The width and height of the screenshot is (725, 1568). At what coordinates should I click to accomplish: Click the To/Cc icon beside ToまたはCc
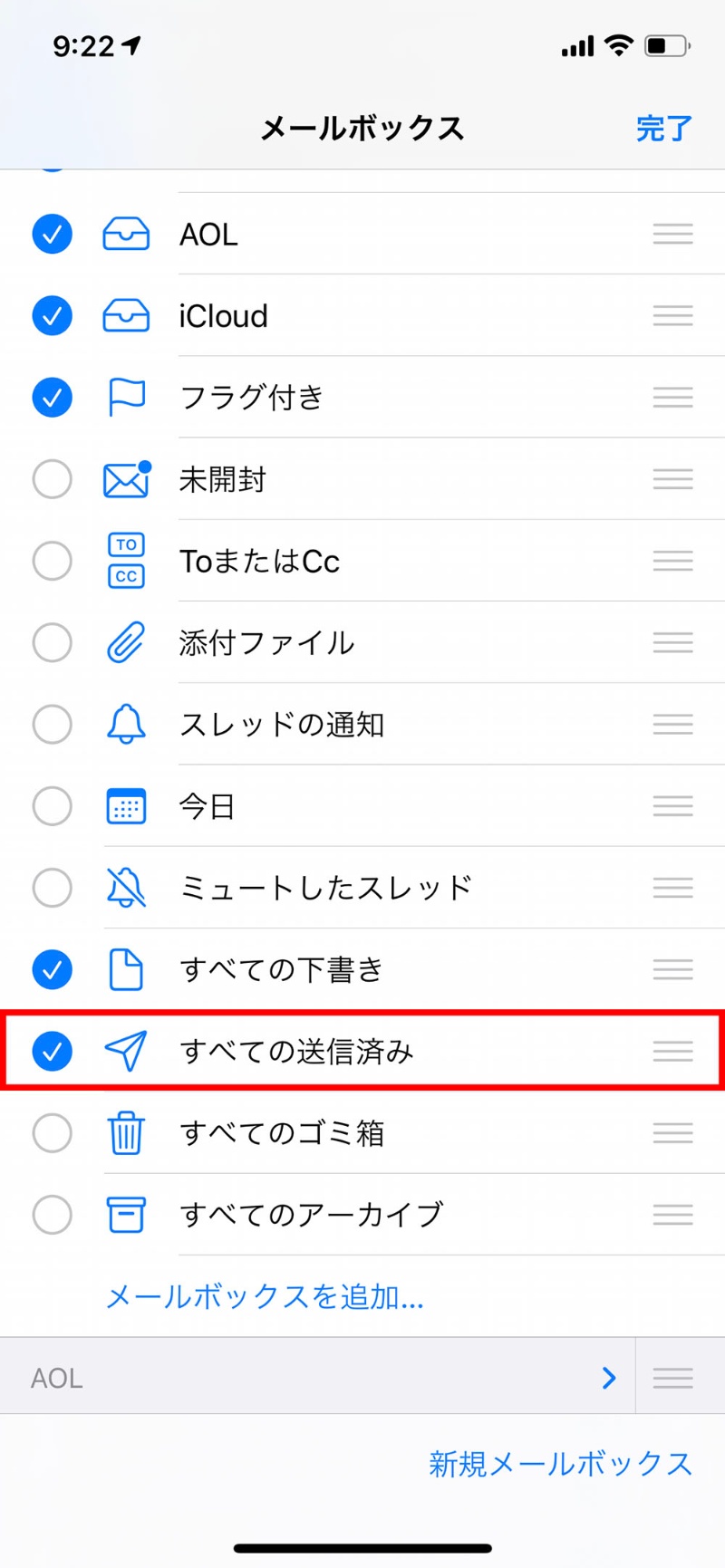[x=126, y=561]
